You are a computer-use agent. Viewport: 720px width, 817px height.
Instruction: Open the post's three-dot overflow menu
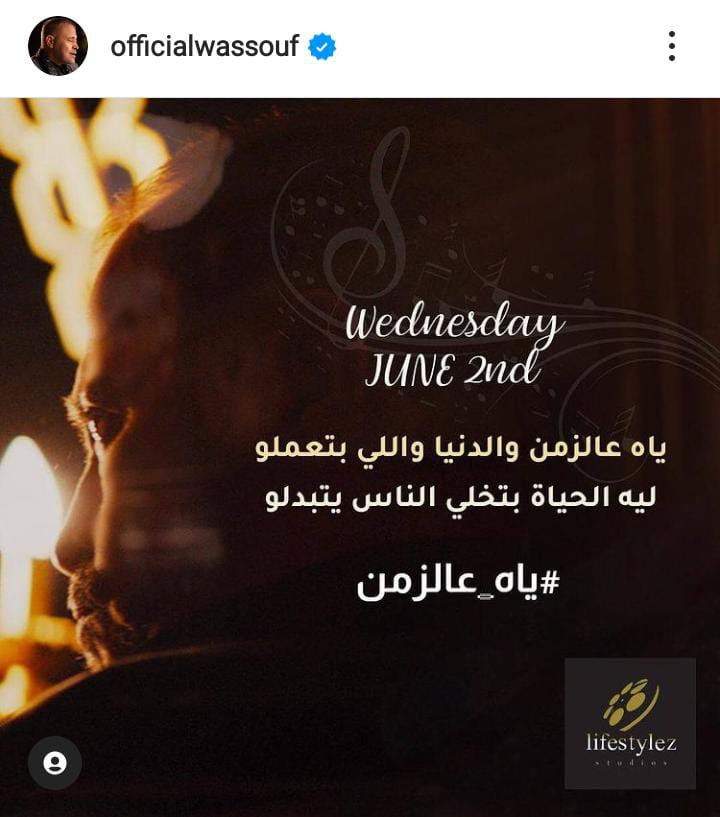coord(671,46)
